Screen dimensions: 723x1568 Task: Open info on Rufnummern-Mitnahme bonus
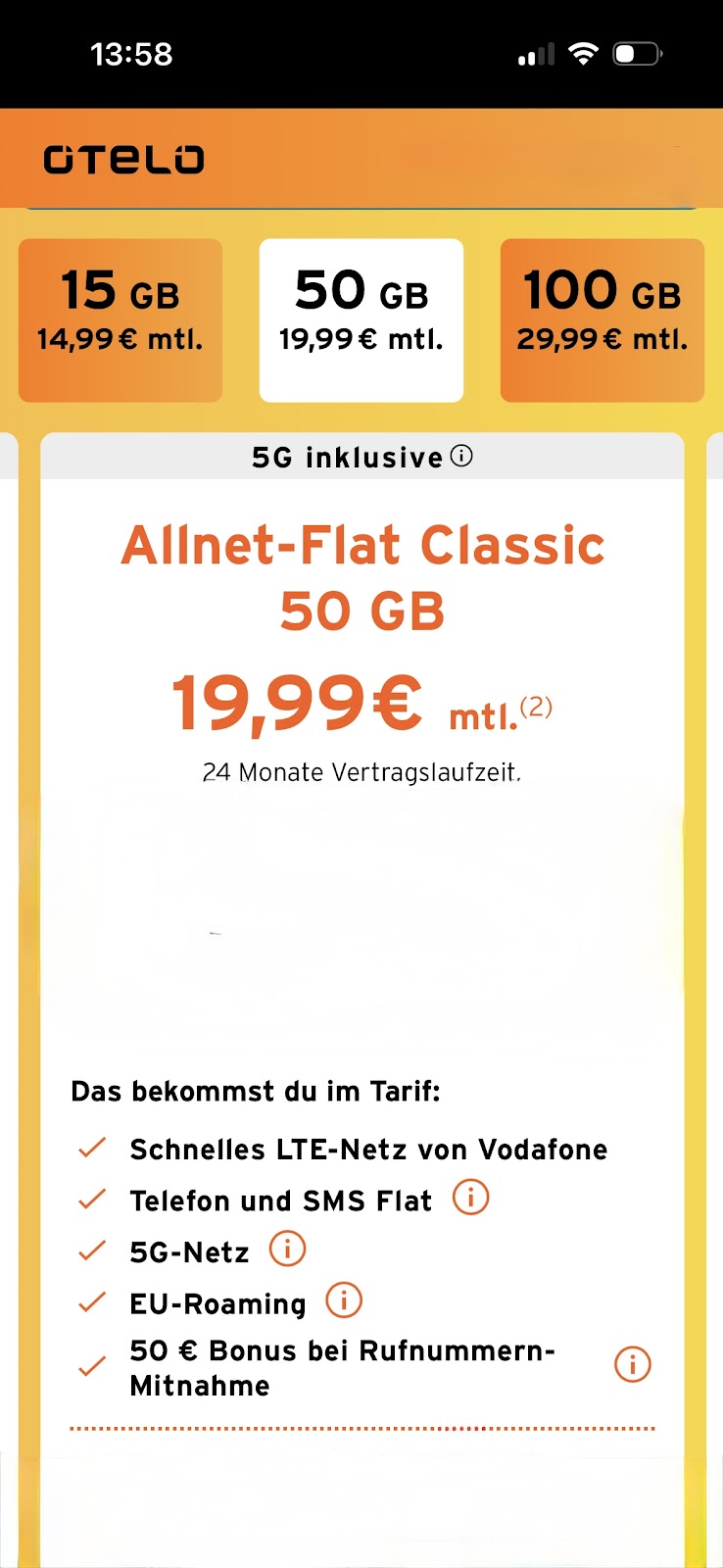[632, 1364]
